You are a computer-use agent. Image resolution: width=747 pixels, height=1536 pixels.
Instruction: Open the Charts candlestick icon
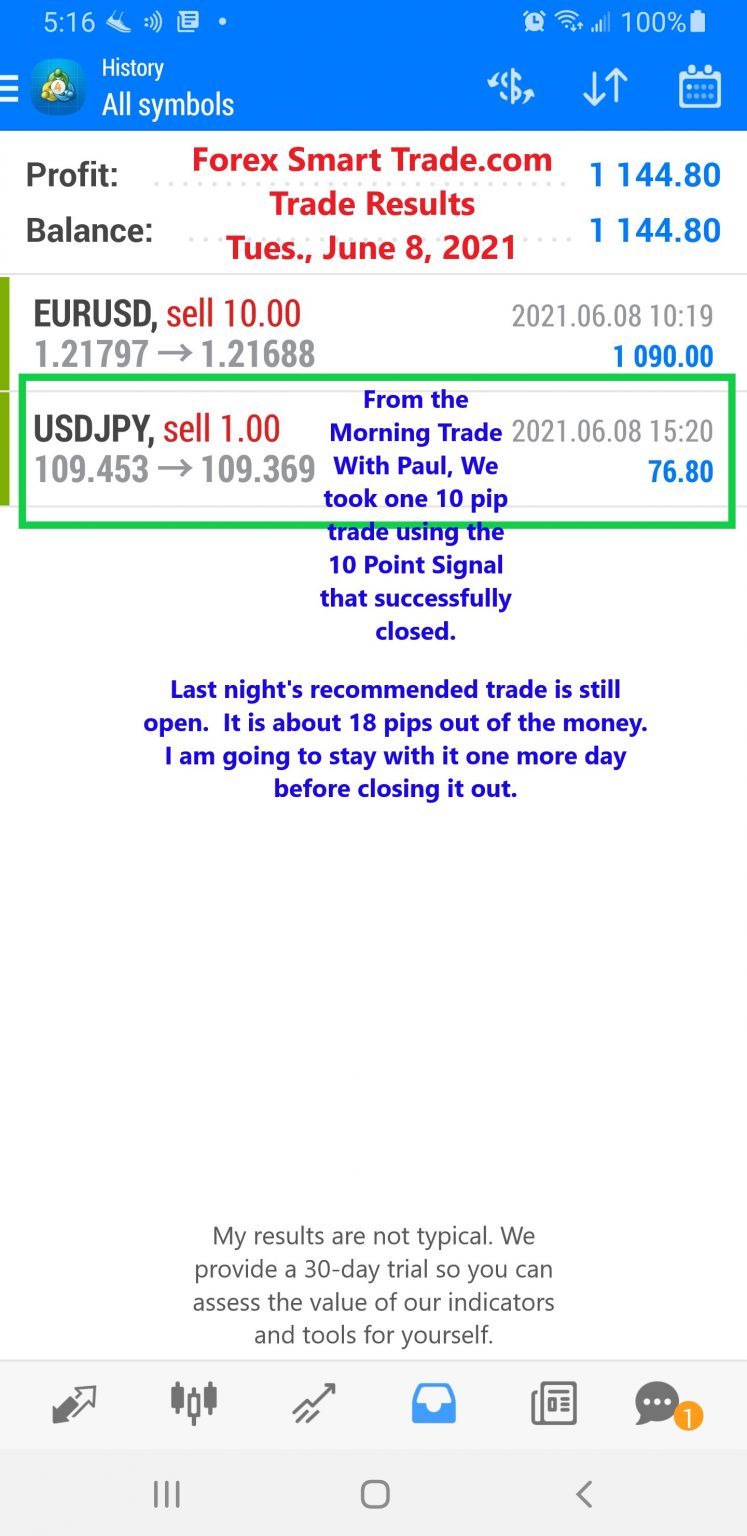193,1403
